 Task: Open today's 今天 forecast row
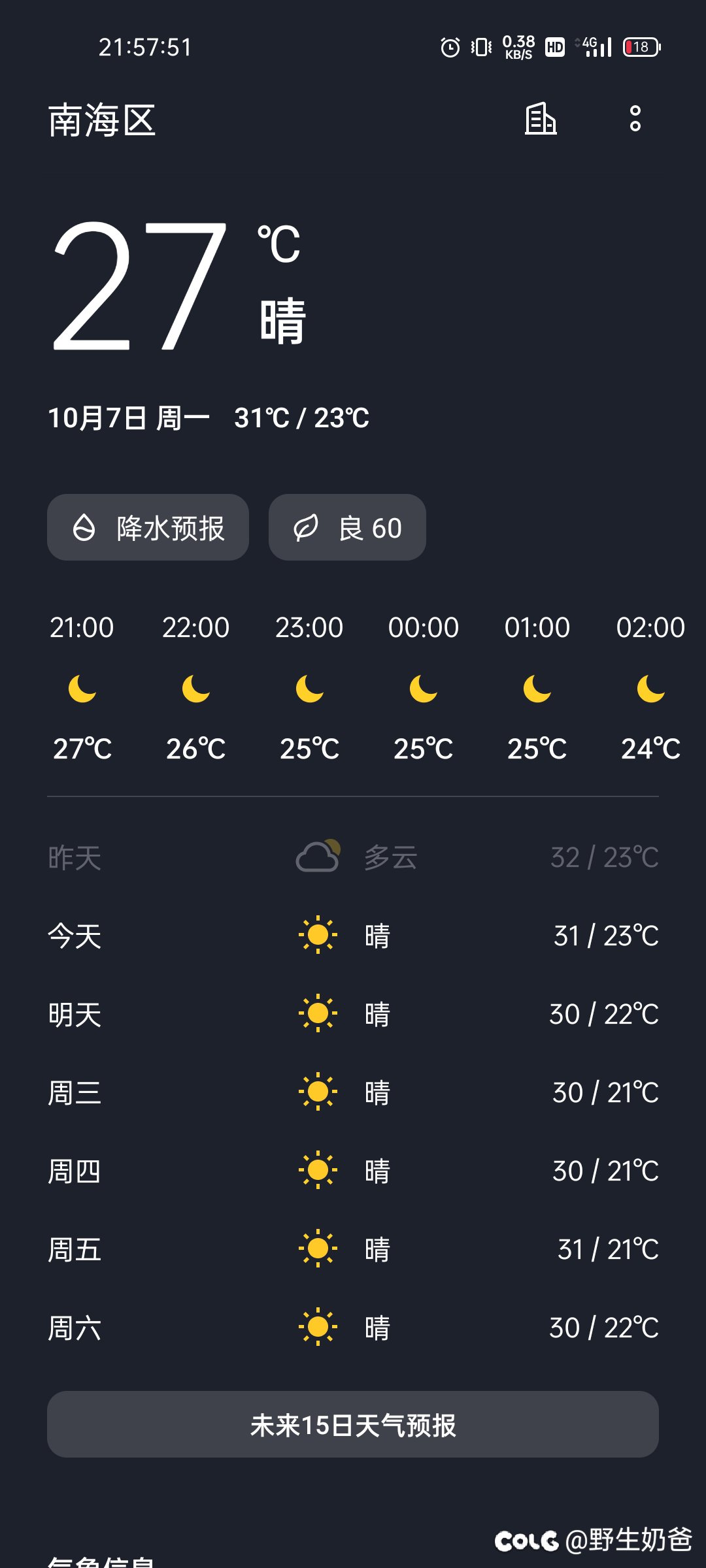(x=353, y=936)
